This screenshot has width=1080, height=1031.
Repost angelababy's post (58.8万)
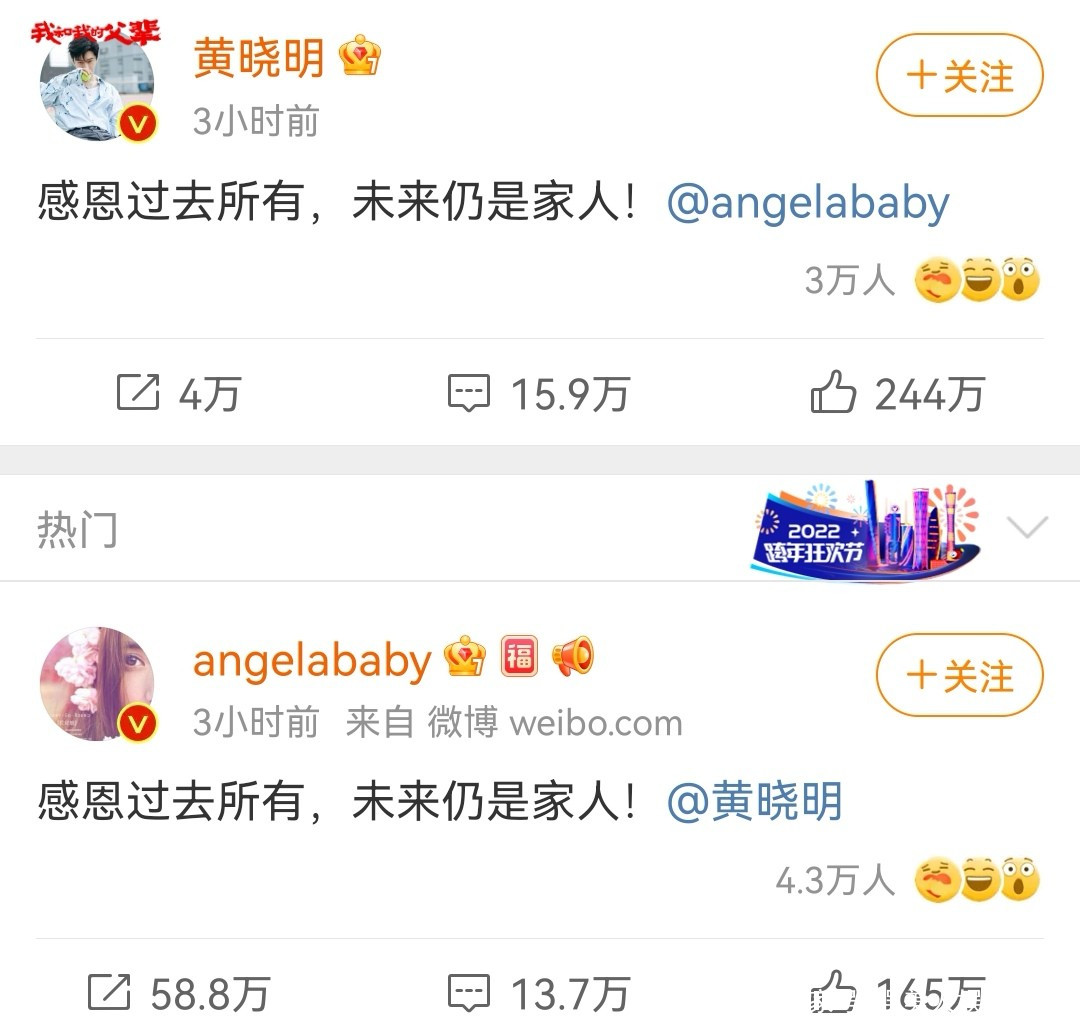pos(178,993)
